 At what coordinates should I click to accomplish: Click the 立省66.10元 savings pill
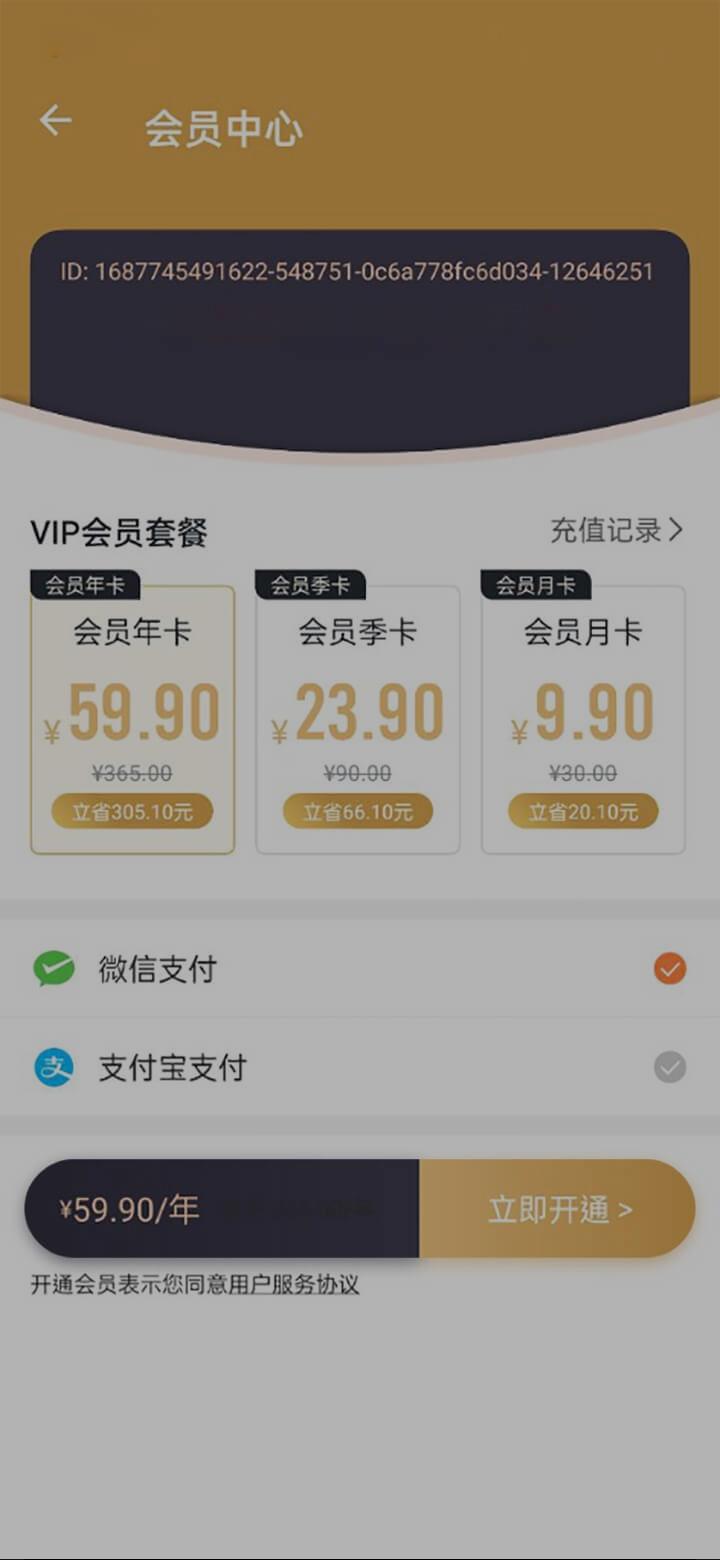tap(358, 812)
